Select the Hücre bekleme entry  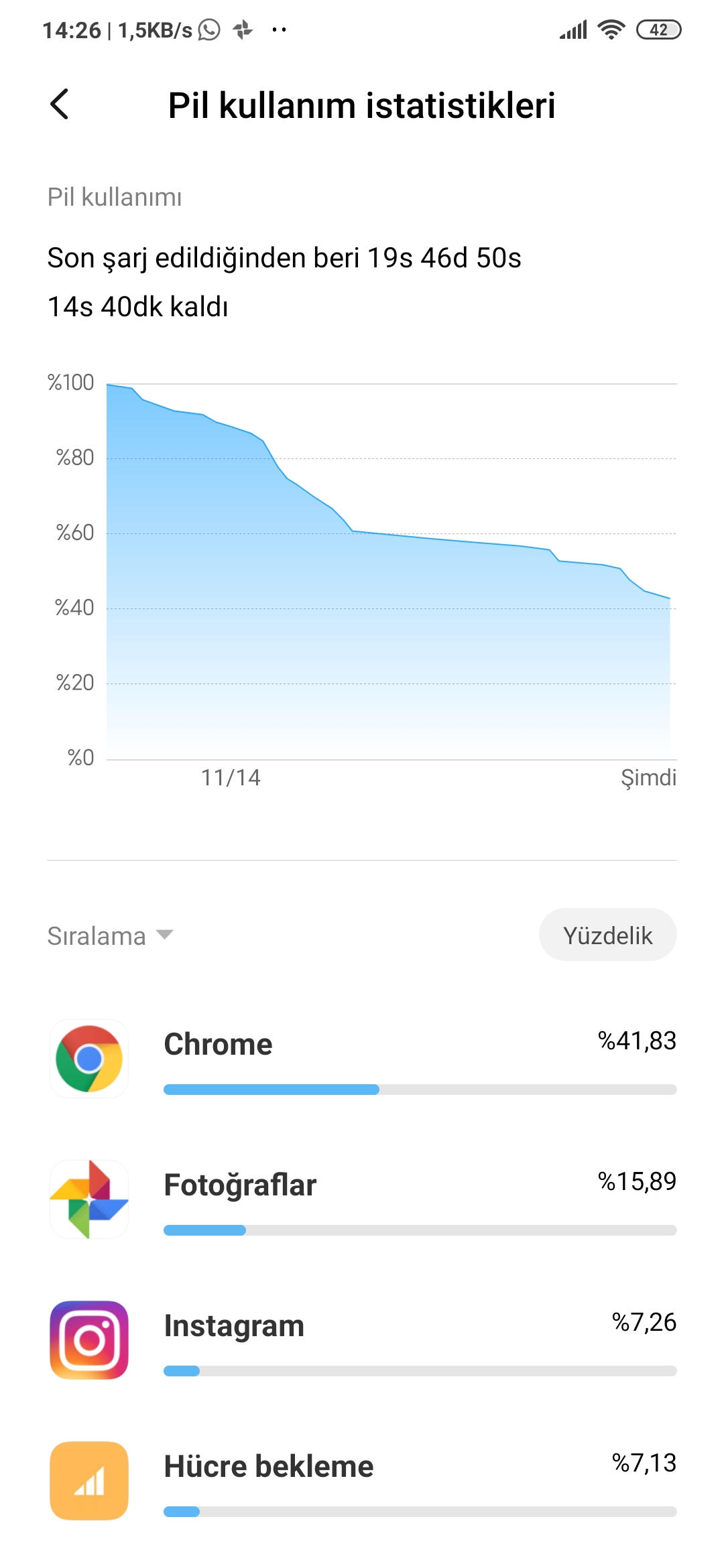[x=362, y=1481]
